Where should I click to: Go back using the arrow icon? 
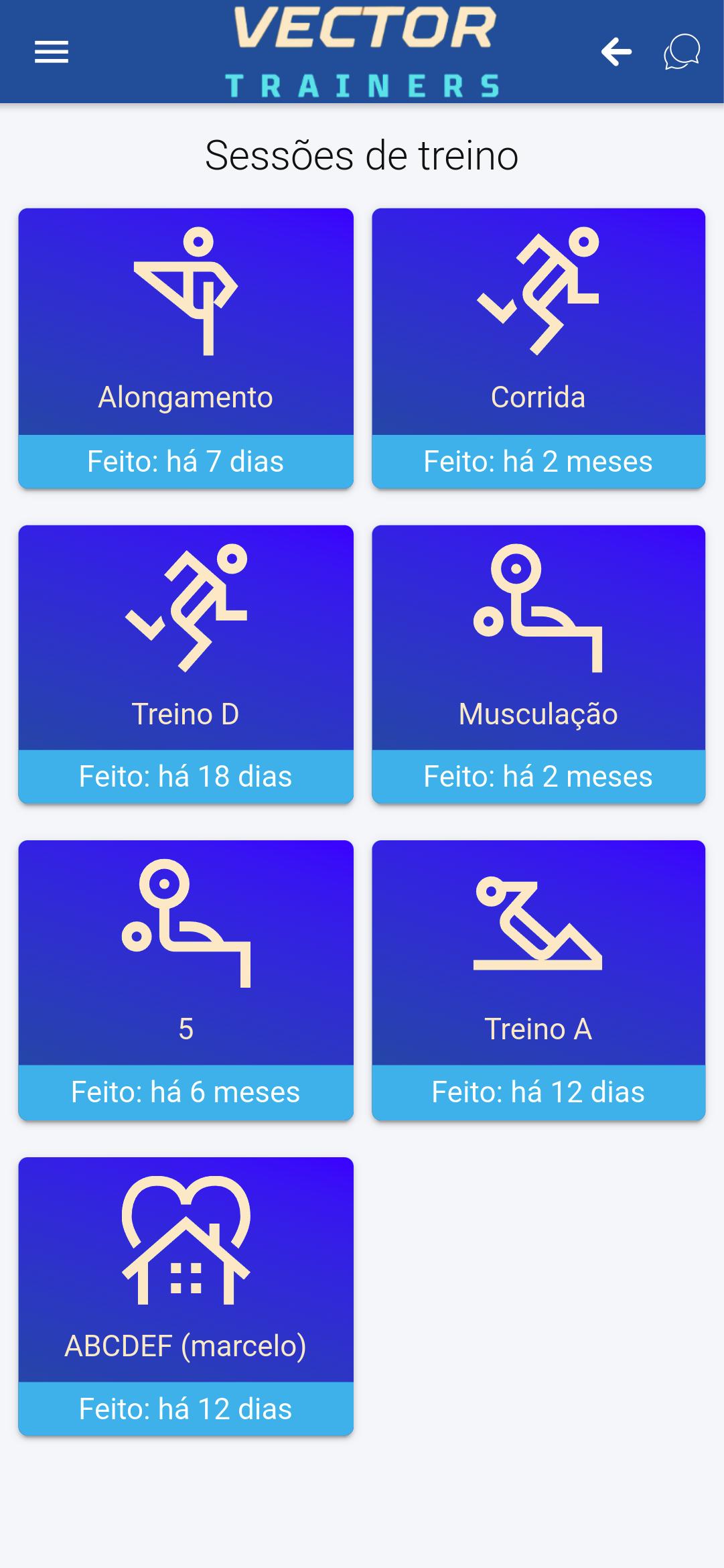(616, 52)
